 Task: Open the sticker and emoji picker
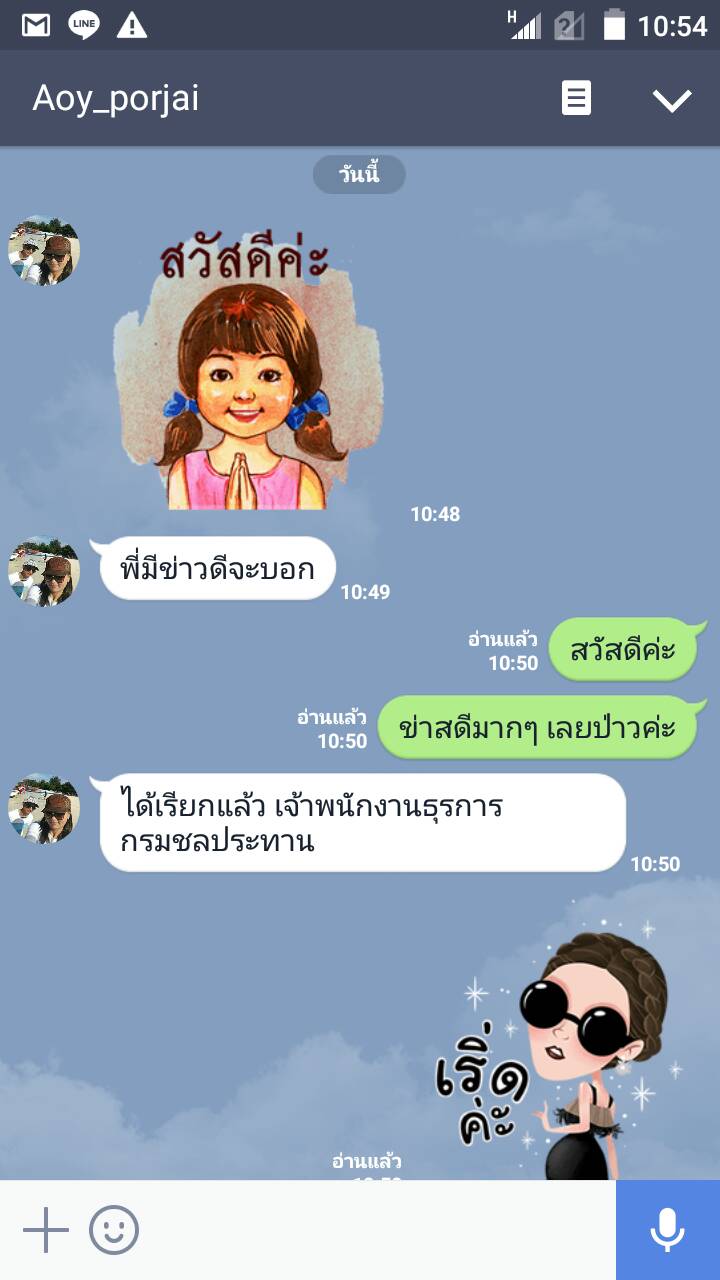(x=114, y=1230)
